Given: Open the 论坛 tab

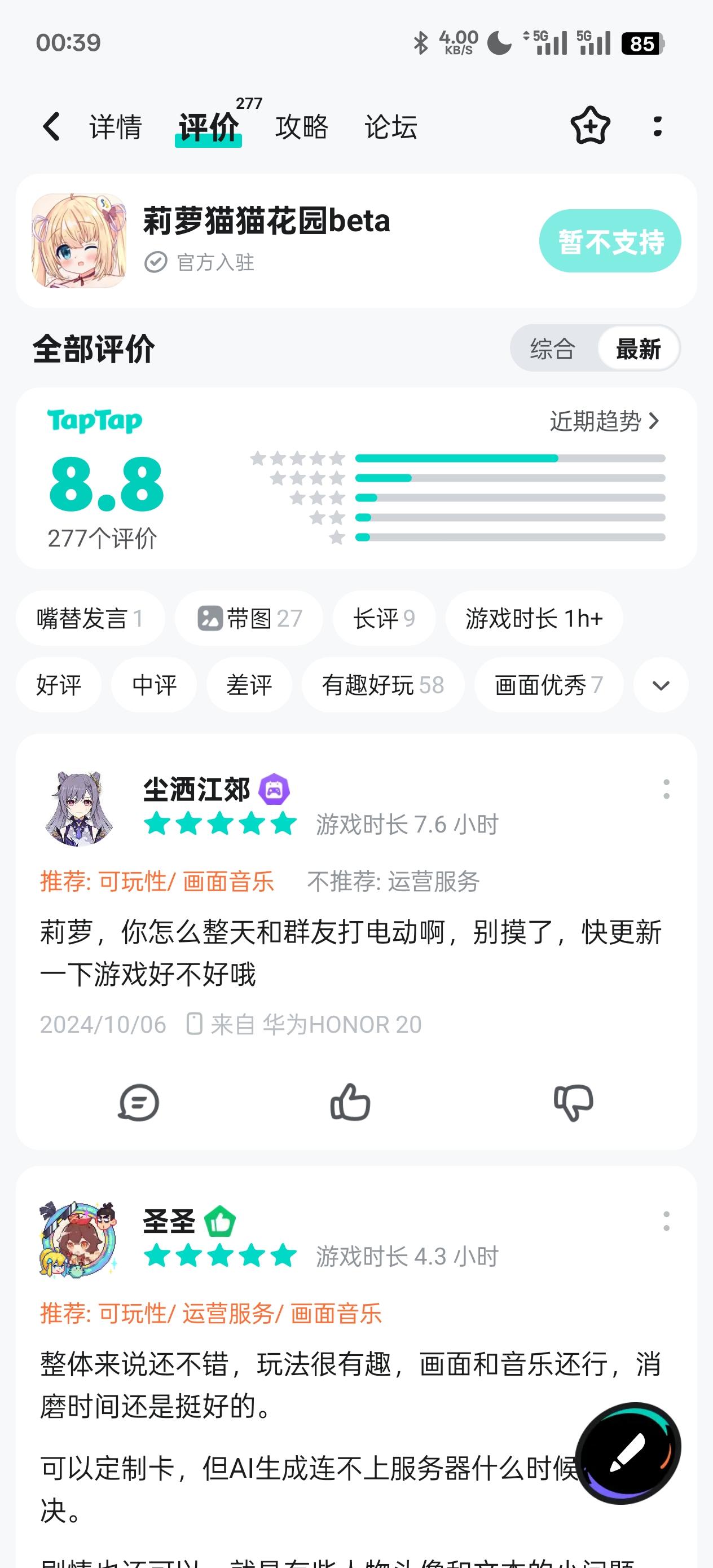Looking at the screenshot, I should pos(391,127).
